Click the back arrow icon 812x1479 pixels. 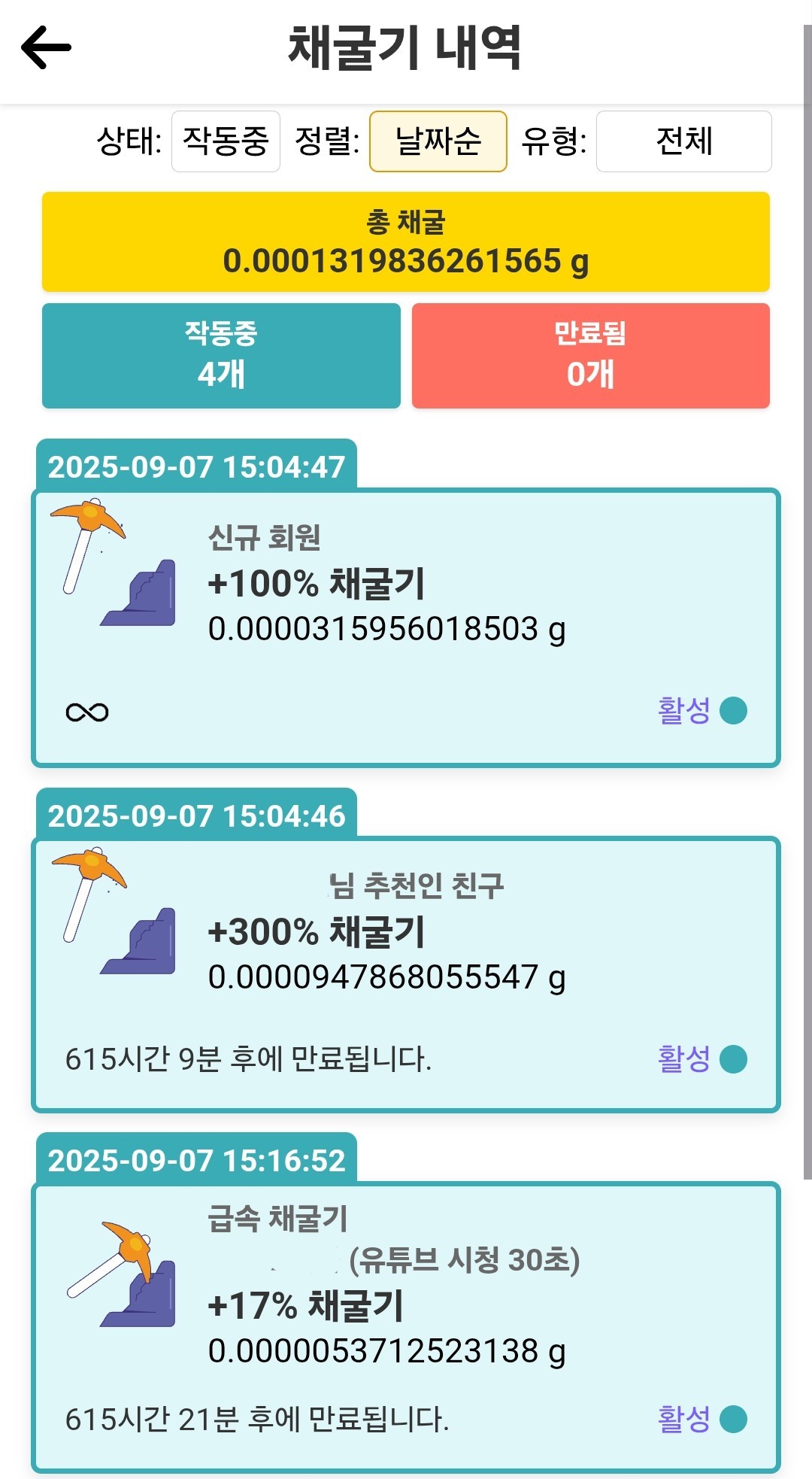pos(45,47)
